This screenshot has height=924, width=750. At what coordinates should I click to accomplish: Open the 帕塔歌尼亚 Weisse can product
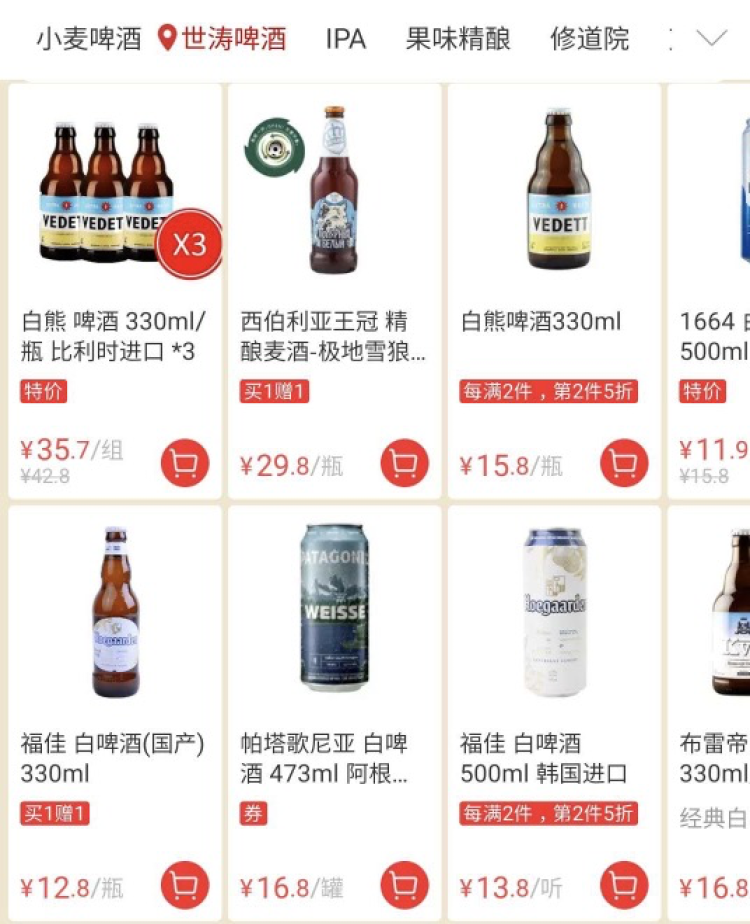(x=334, y=610)
